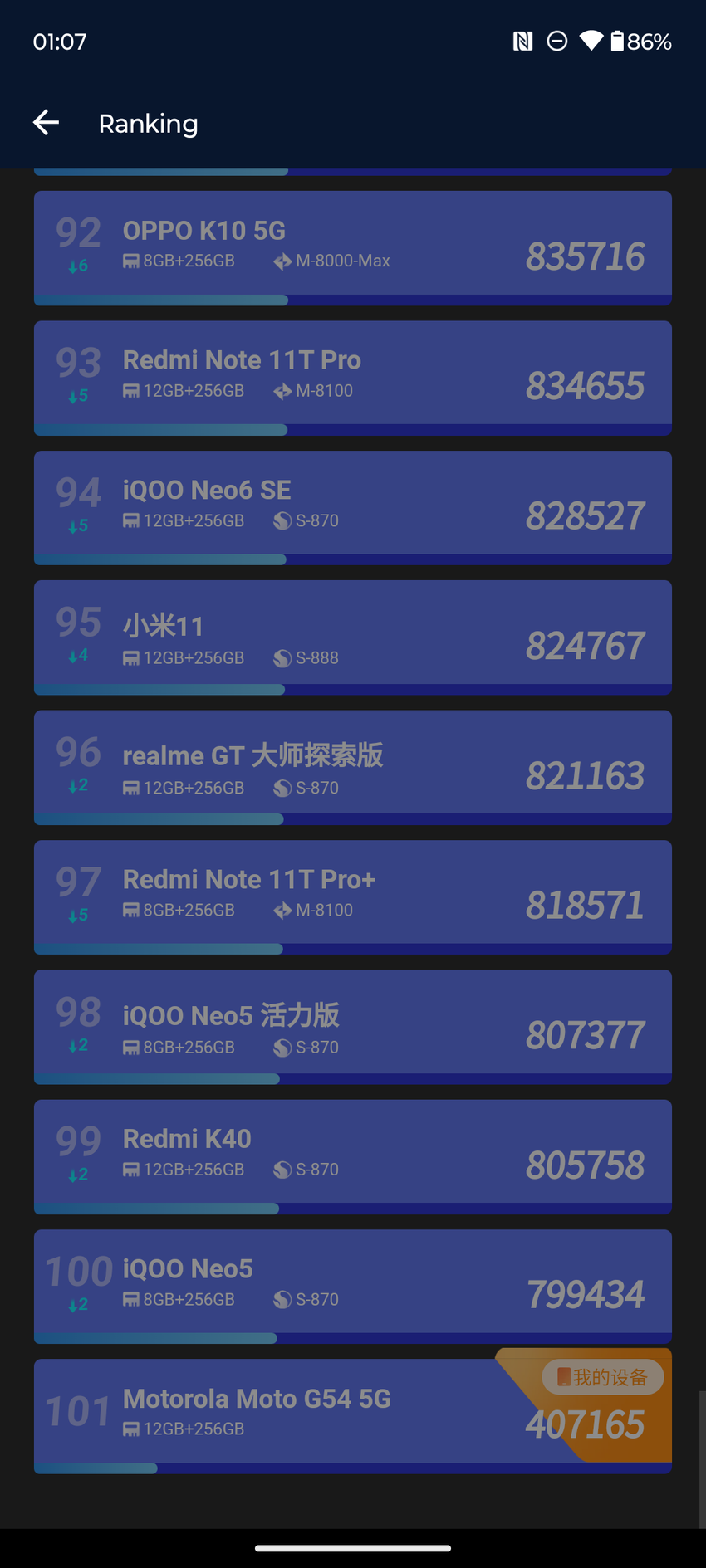This screenshot has width=706, height=1568.
Task: Open the Redmi Note 11T Pro+ entry
Action: coord(352,896)
